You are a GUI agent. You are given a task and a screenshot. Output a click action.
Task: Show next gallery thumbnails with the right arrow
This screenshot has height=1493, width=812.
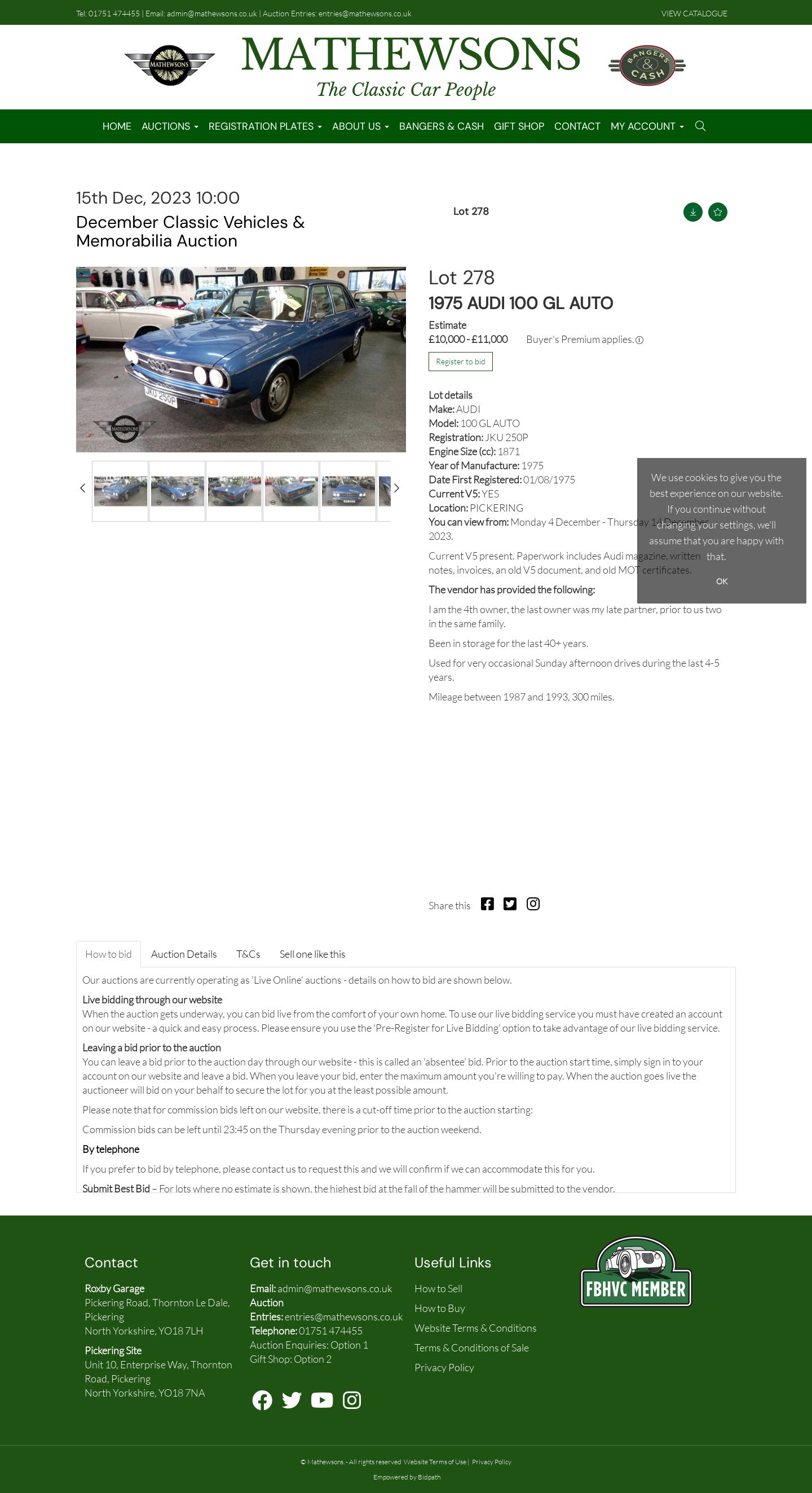[396, 488]
